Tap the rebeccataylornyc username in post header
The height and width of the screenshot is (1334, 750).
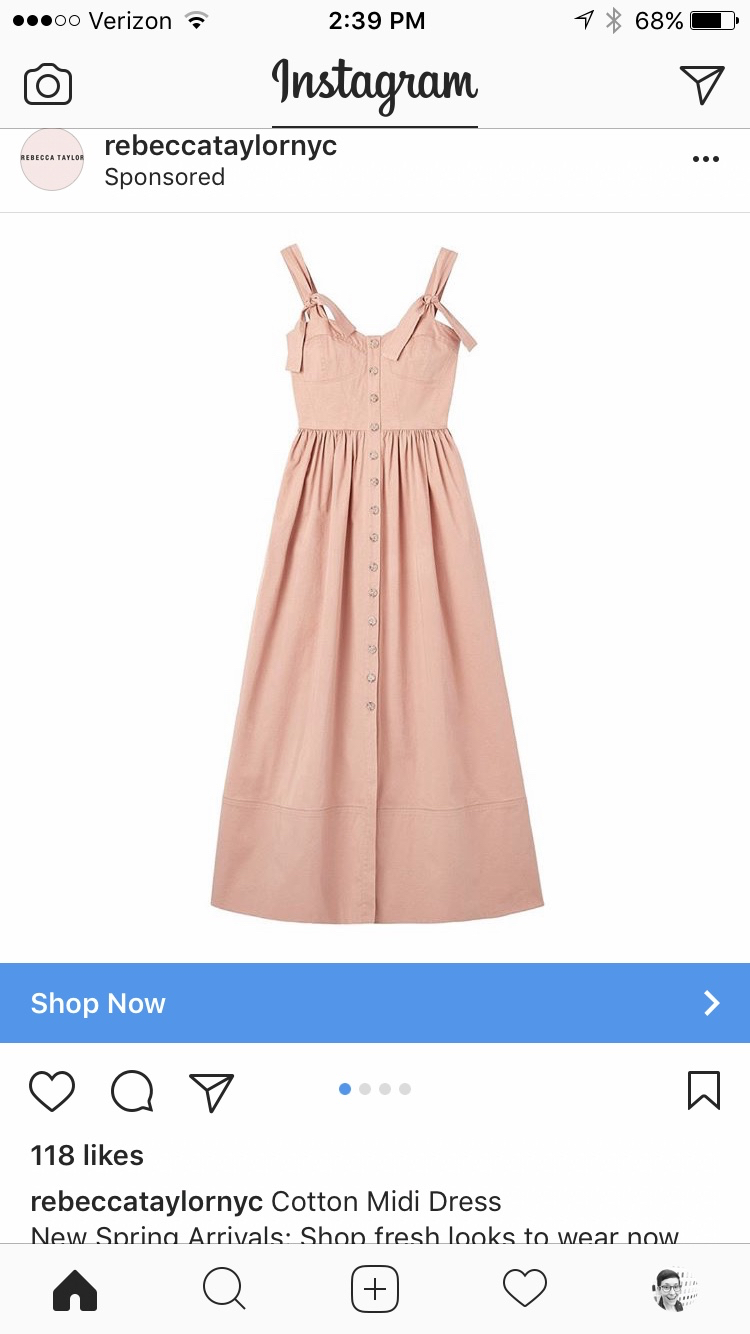(x=220, y=146)
